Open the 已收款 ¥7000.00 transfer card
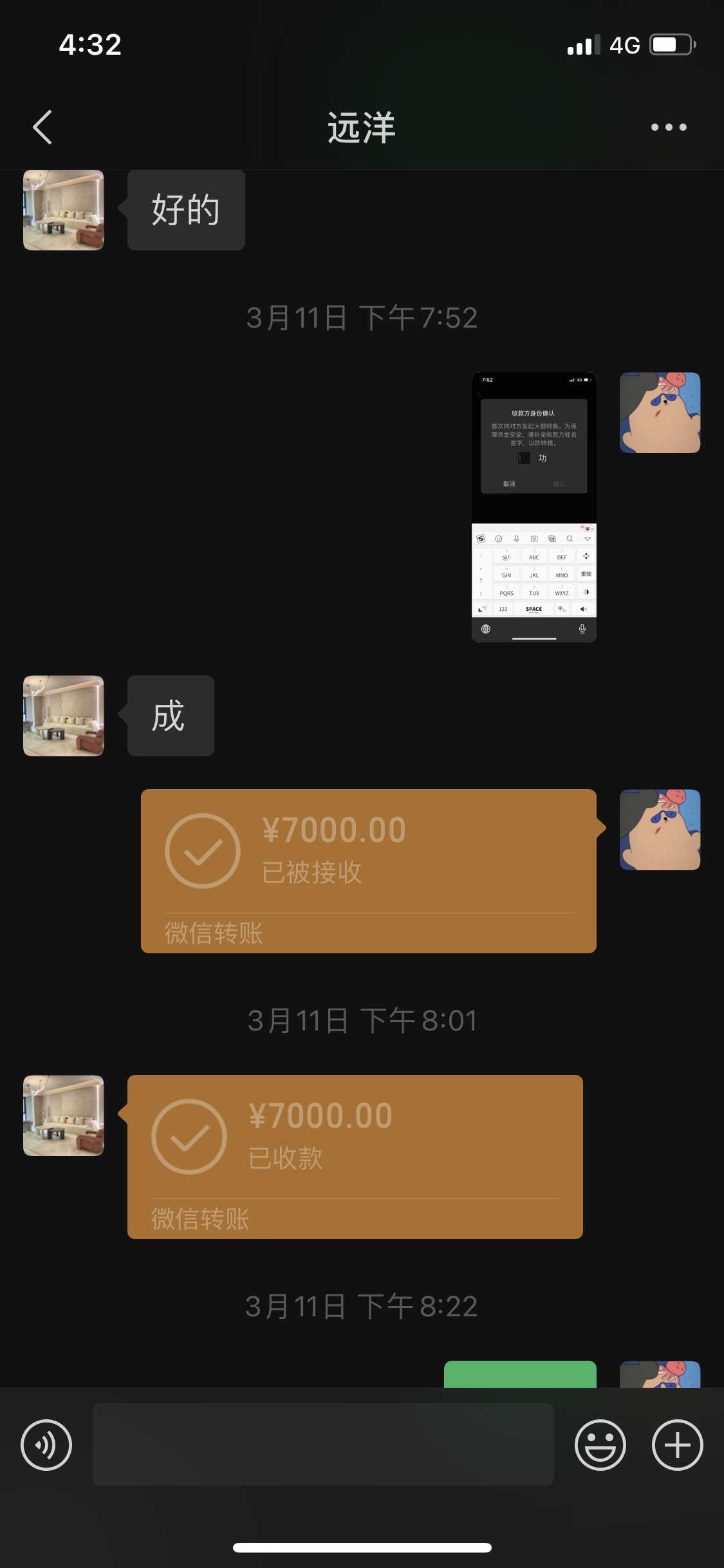This screenshot has width=724, height=1568. [x=355, y=1156]
